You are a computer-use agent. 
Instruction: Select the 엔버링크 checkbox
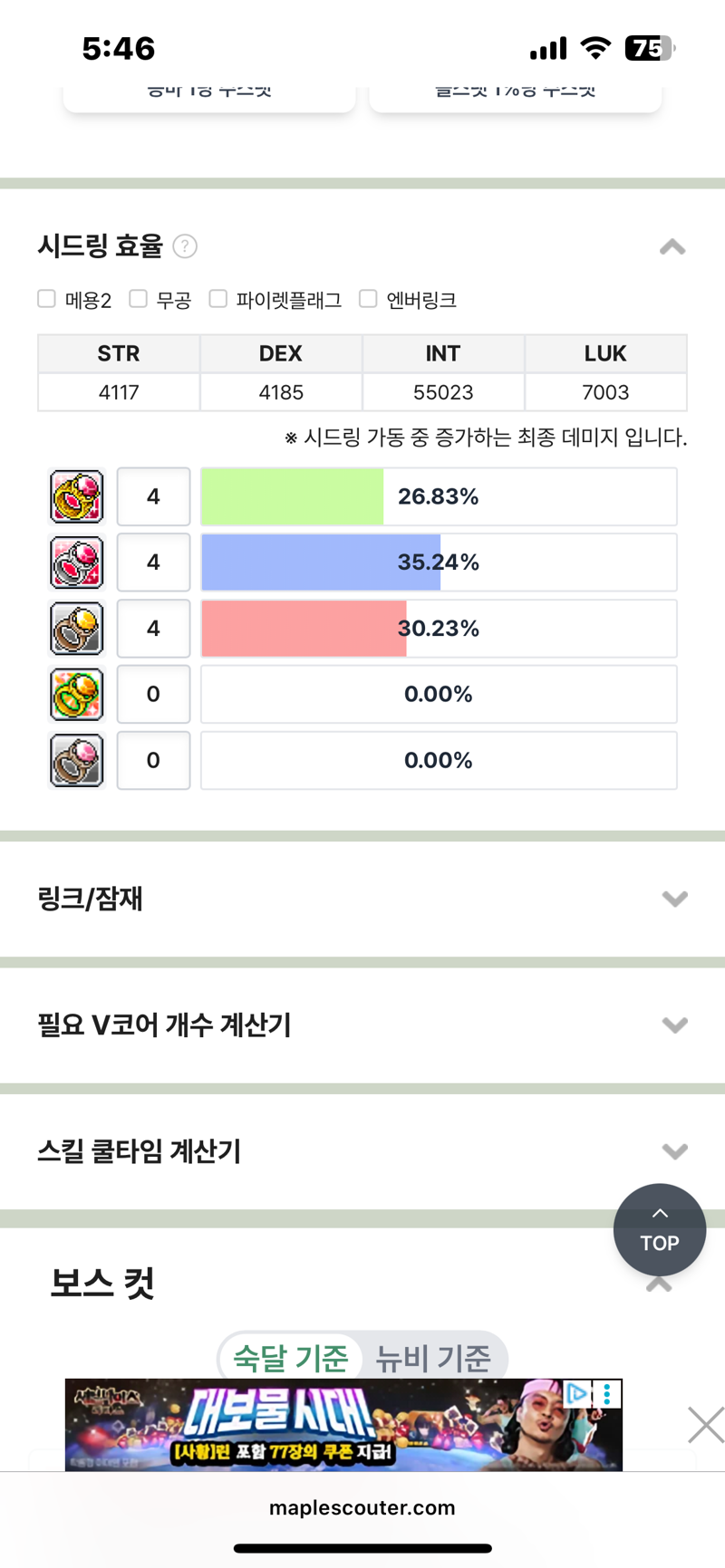368,299
